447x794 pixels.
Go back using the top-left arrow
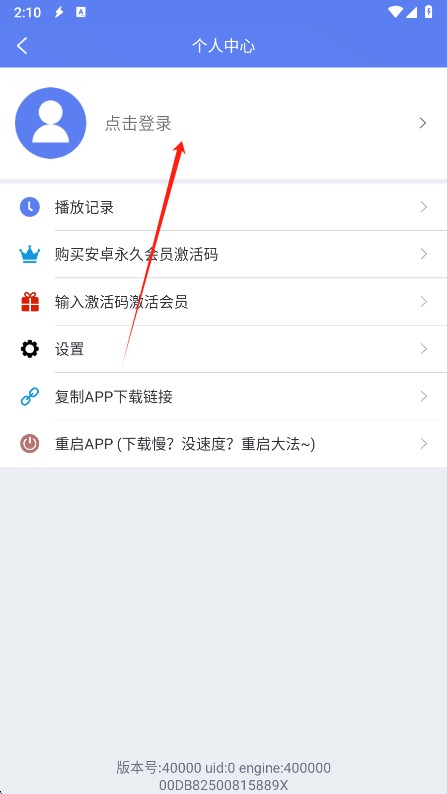point(22,46)
